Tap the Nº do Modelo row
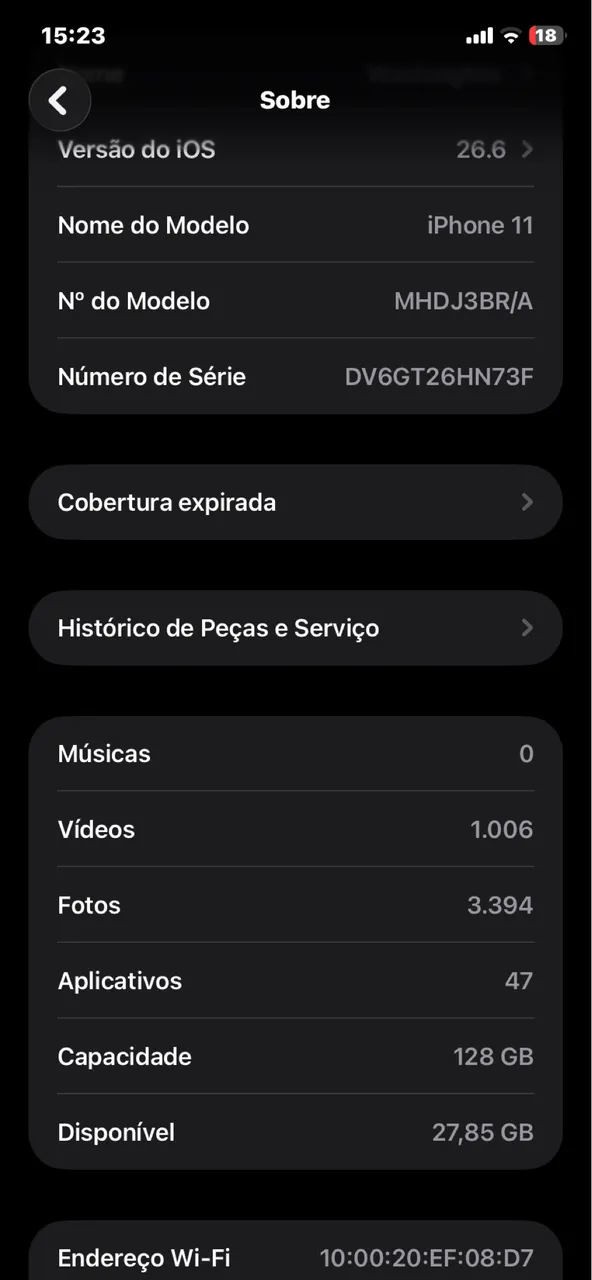The width and height of the screenshot is (592, 1280). (x=295, y=301)
